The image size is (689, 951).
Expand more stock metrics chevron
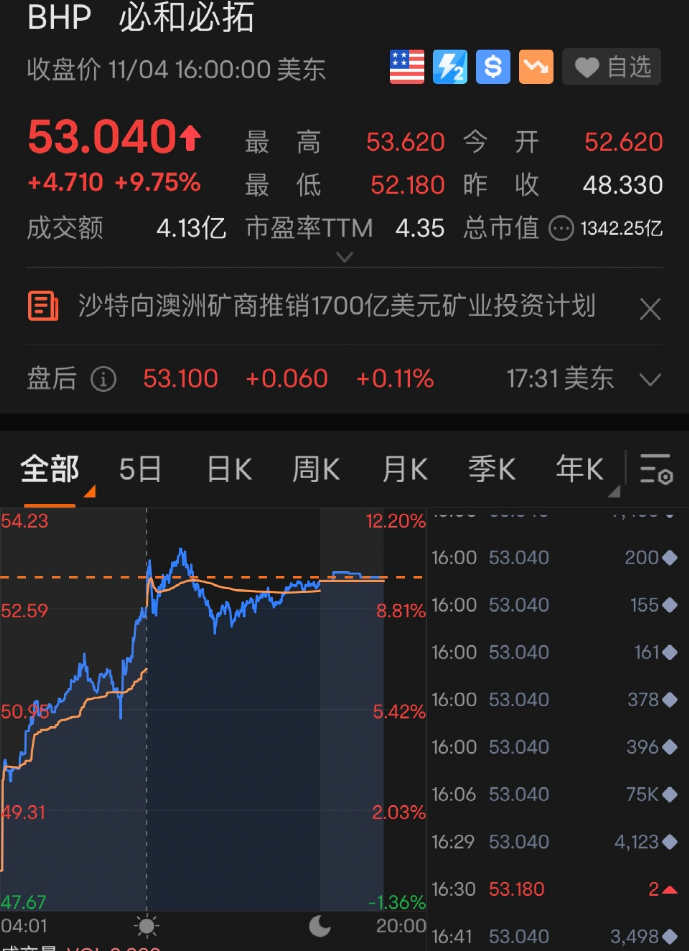click(x=344, y=257)
